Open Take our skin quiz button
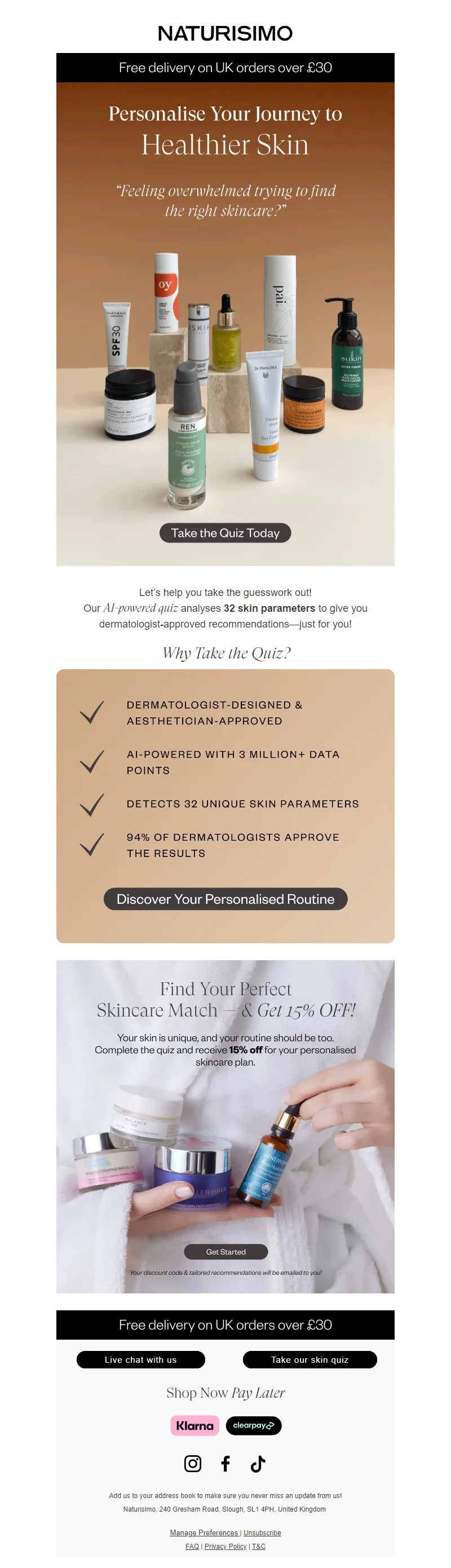This screenshot has height=1568, width=451. click(309, 1359)
